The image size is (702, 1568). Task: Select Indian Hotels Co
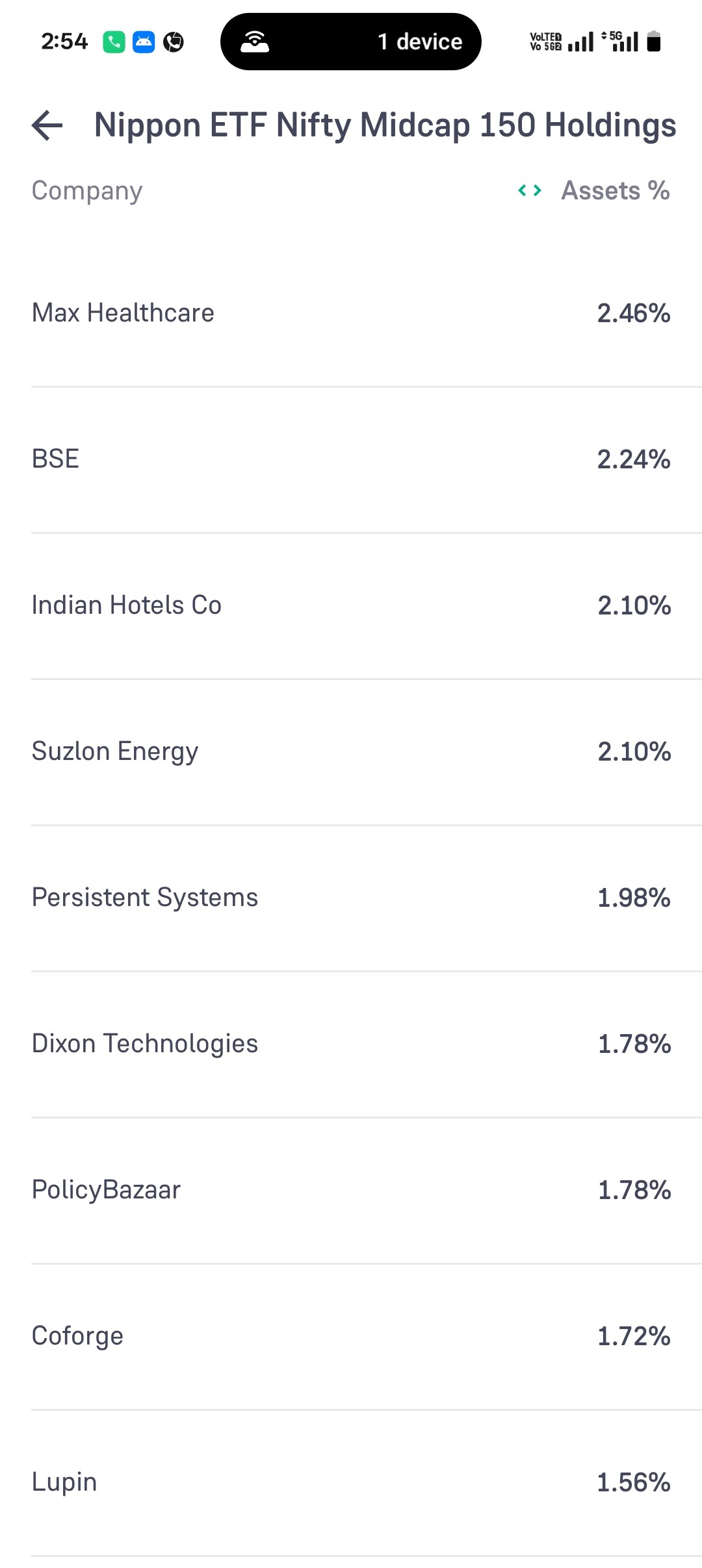351,606
